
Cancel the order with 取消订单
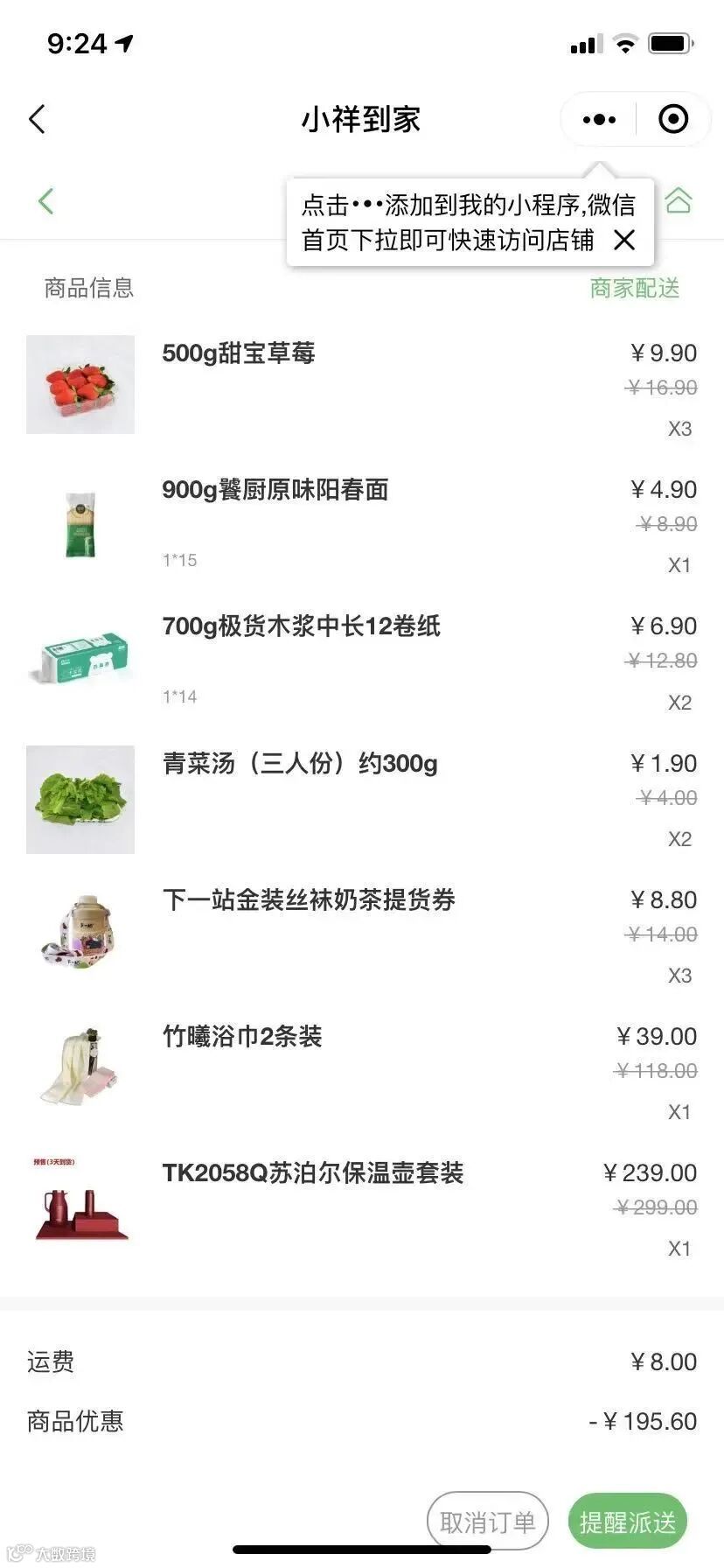click(x=487, y=1522)
